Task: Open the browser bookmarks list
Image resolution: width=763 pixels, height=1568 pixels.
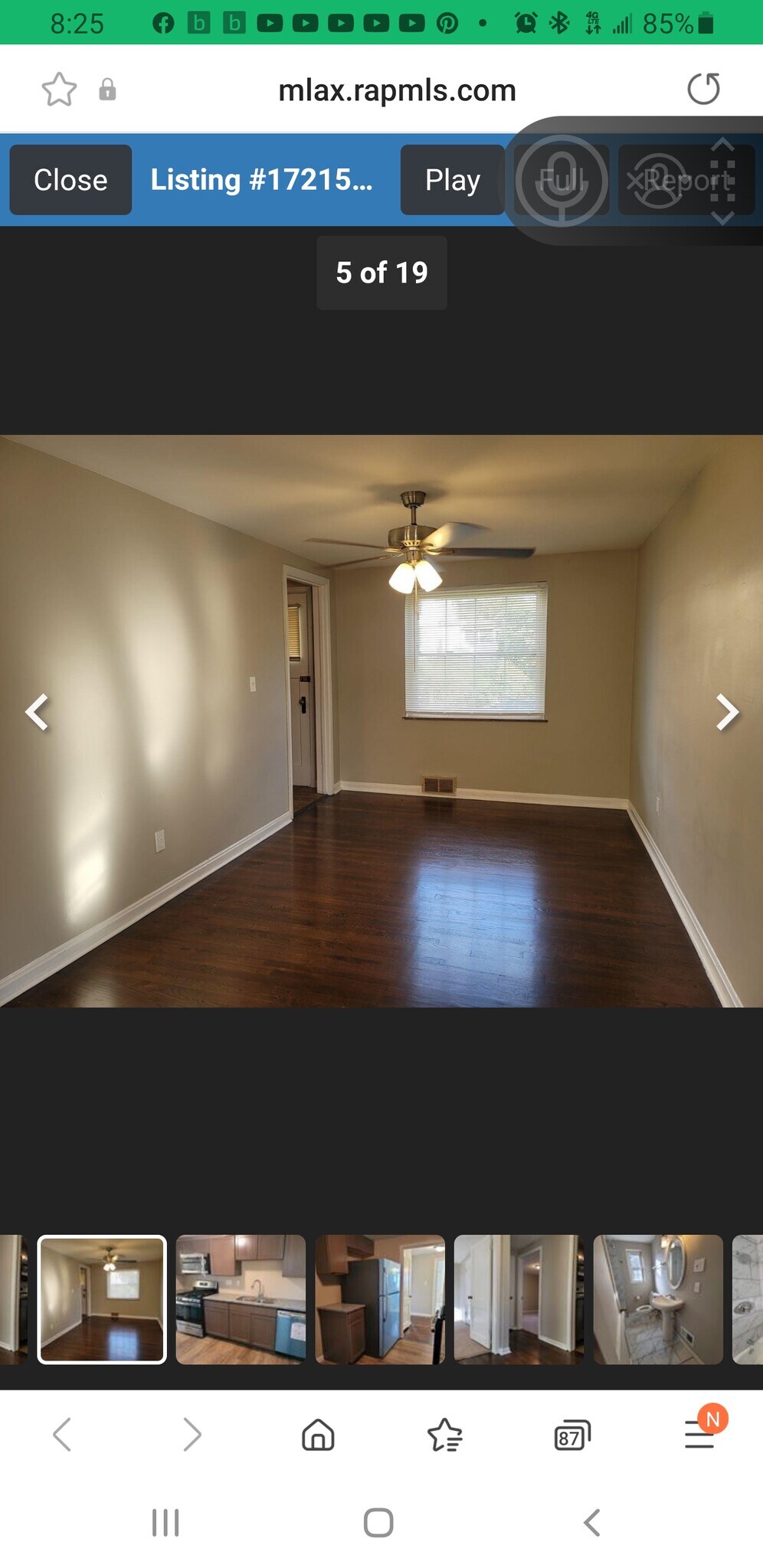Action: pos(444,1435)
